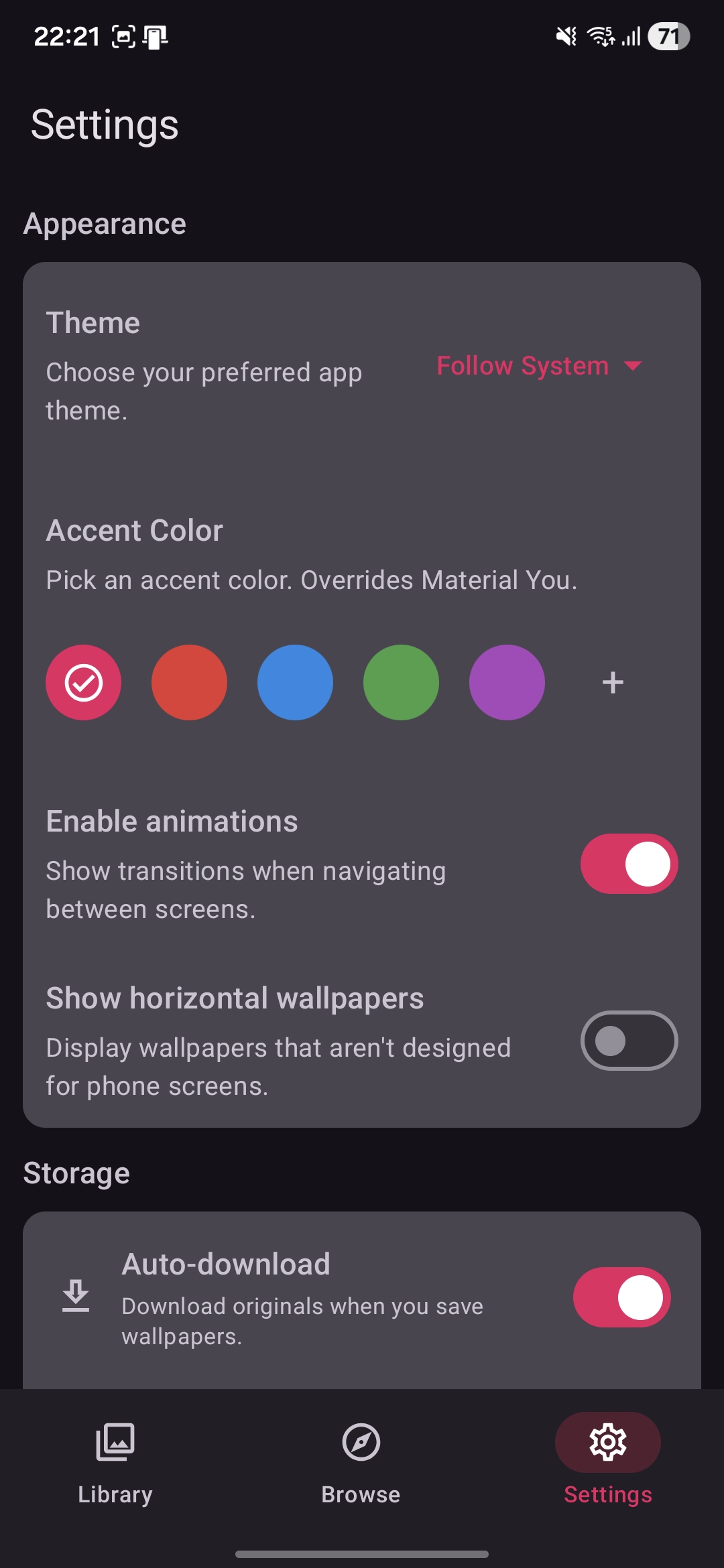Click the dropdown arrow next to Follow System
Image resolution: width=724 pixels, height=1568 pixels.
coord(633,366)
